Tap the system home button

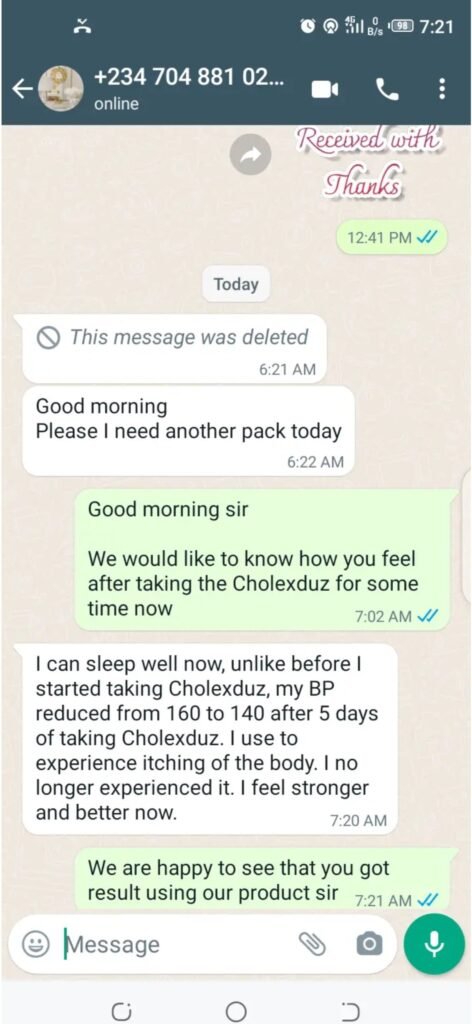[236, 1012]
